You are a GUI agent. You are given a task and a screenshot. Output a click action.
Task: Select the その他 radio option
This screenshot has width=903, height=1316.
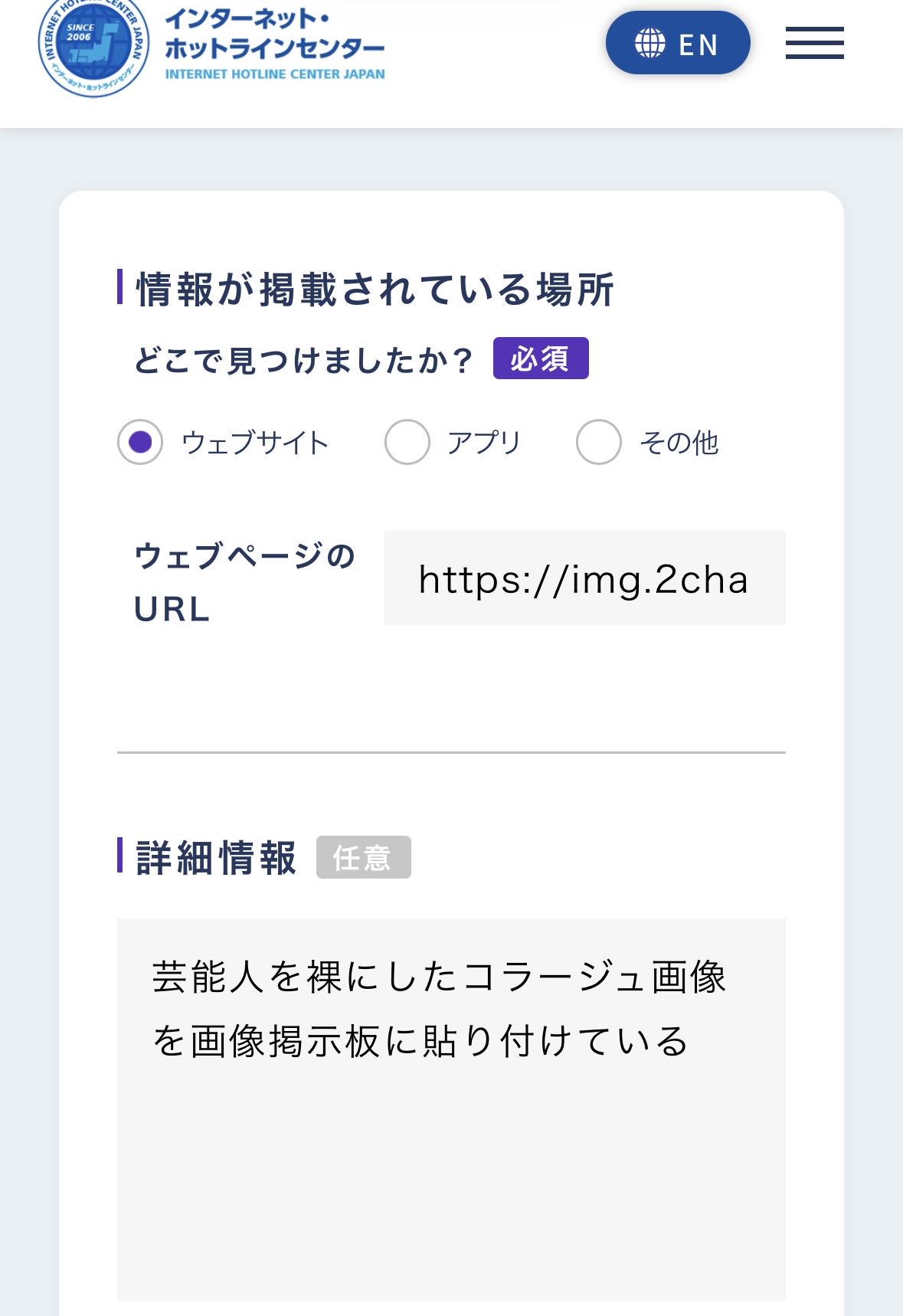click(x=598, y=442)
